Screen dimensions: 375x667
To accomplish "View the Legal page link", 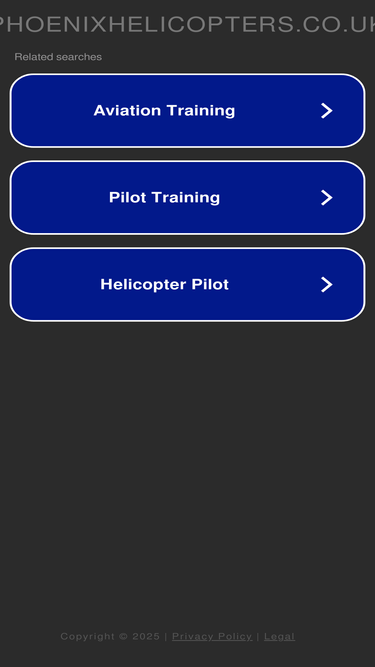I will click(x=279, y=636).
